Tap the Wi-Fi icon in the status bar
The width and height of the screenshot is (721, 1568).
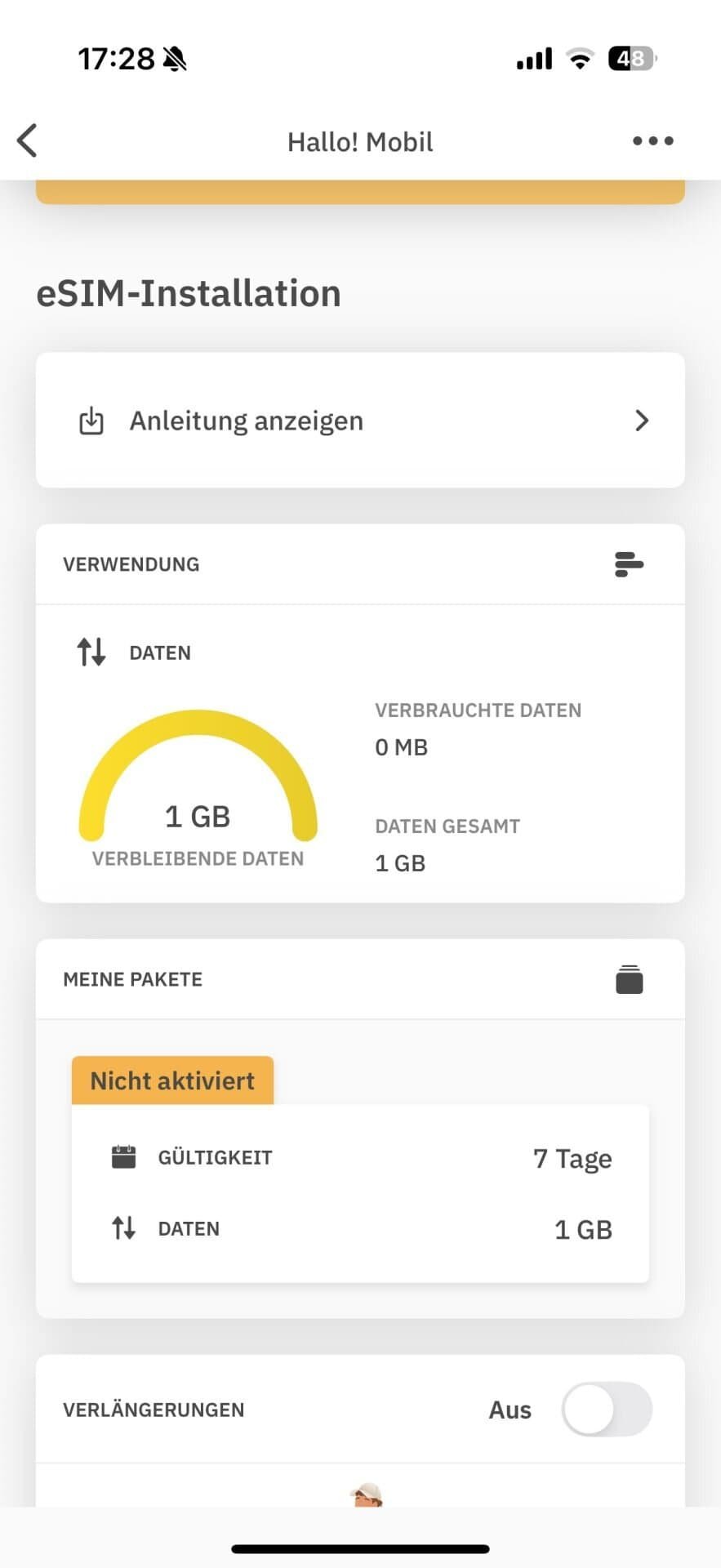[580, 59]
